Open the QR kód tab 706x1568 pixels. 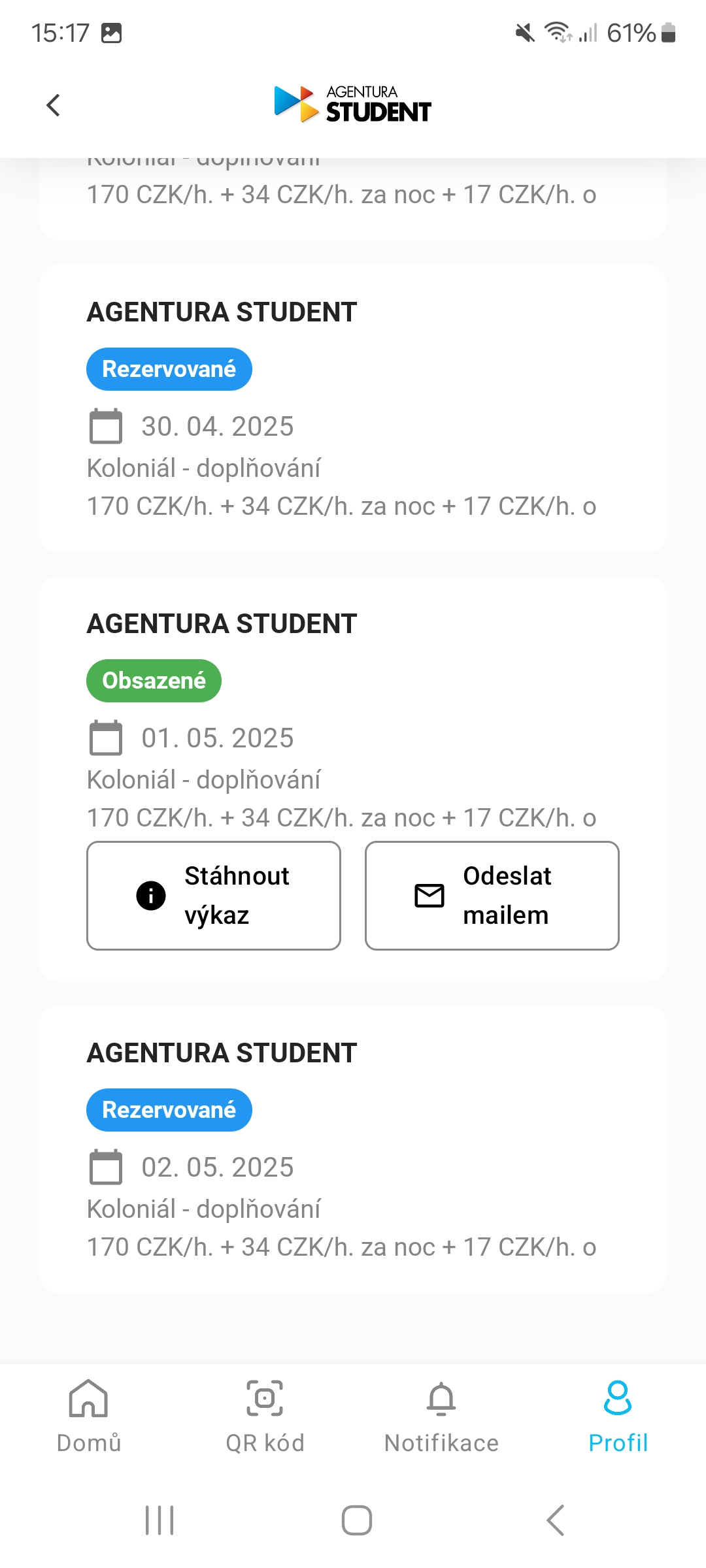coord(265,1416)
